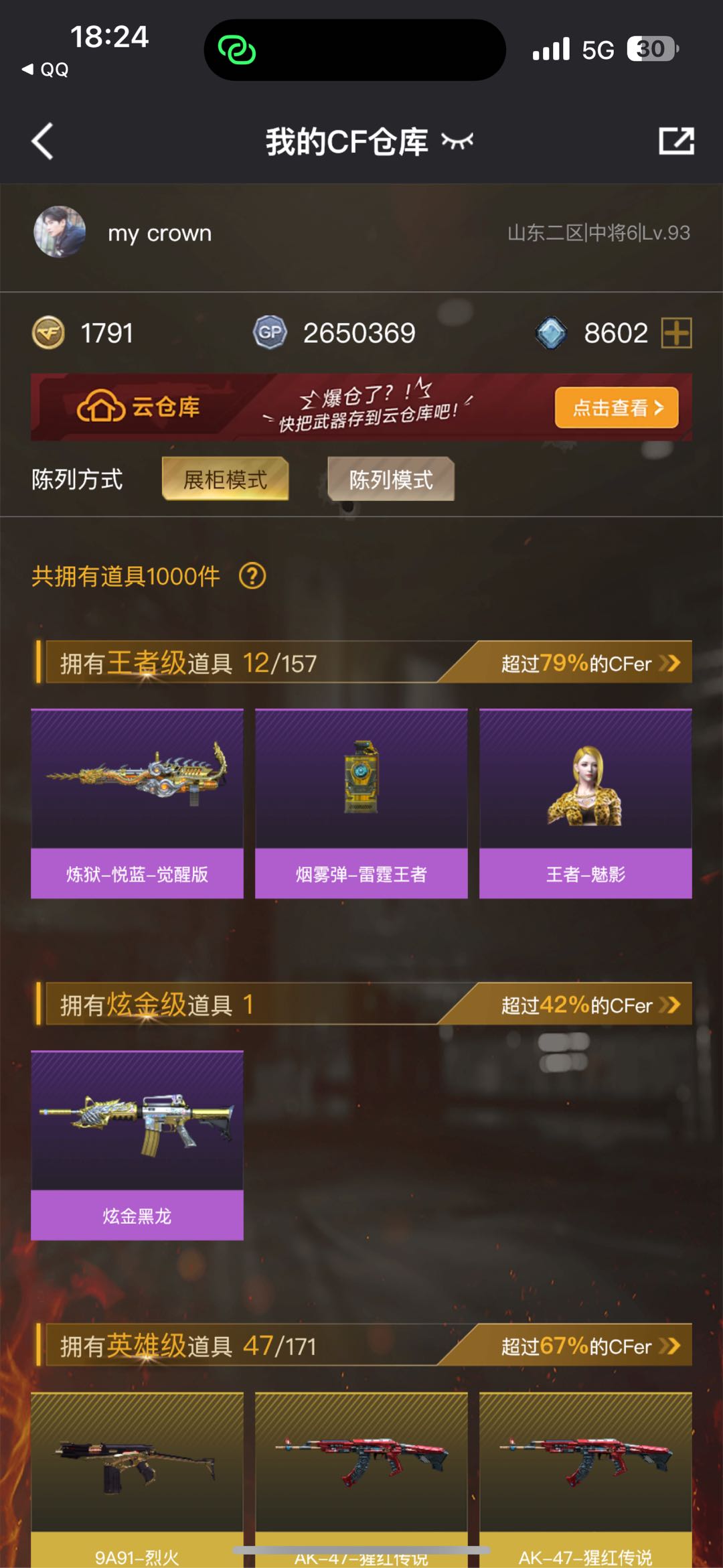
Task: Tap the closed-eye icon to hide inventory
Action: pyautogui.click(x=457, y=141)
